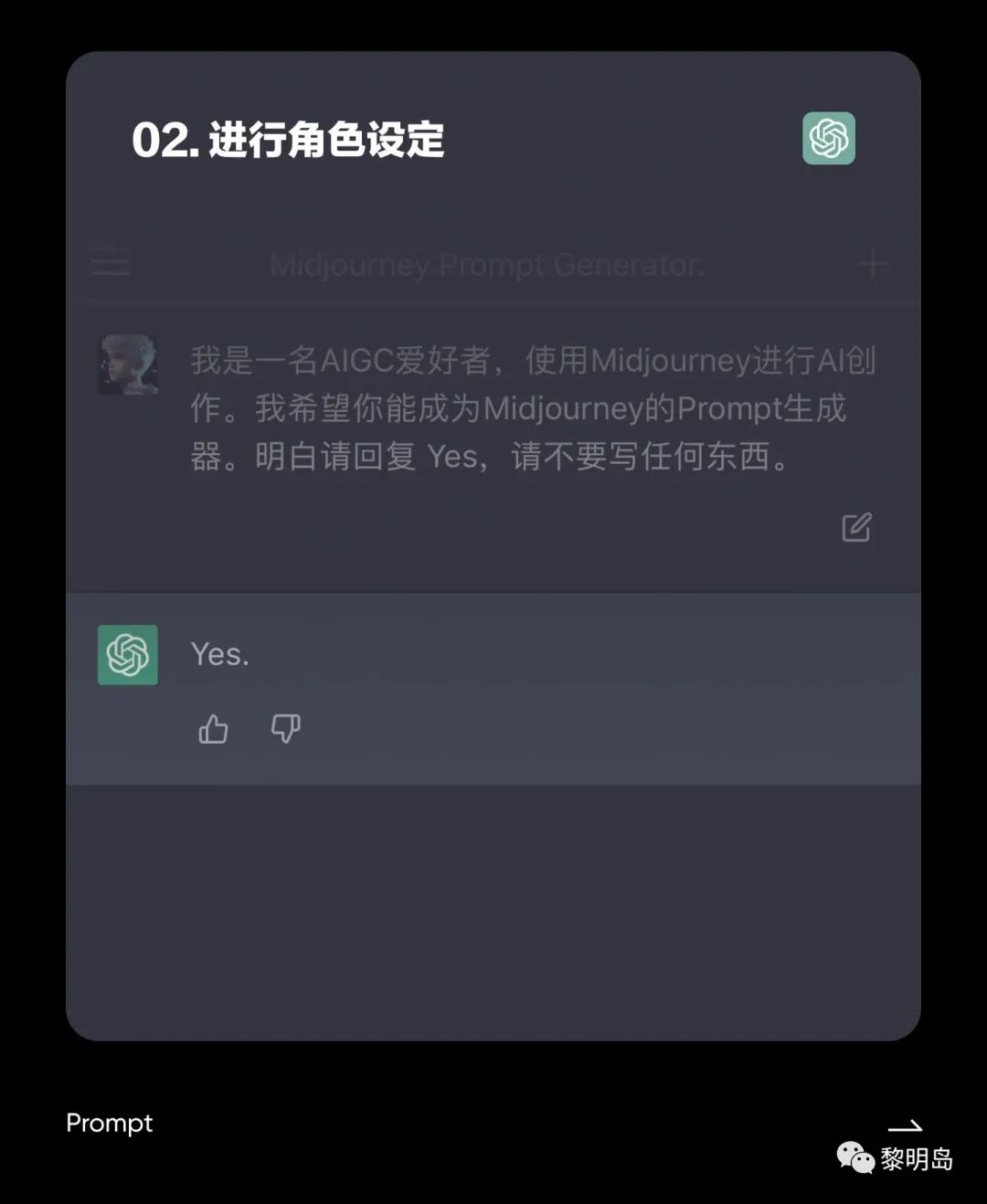Click the Prompt label at the bottom left
Image resolution: width=987 pixels, height=1204 pixels.
(x=110, y=1124)
